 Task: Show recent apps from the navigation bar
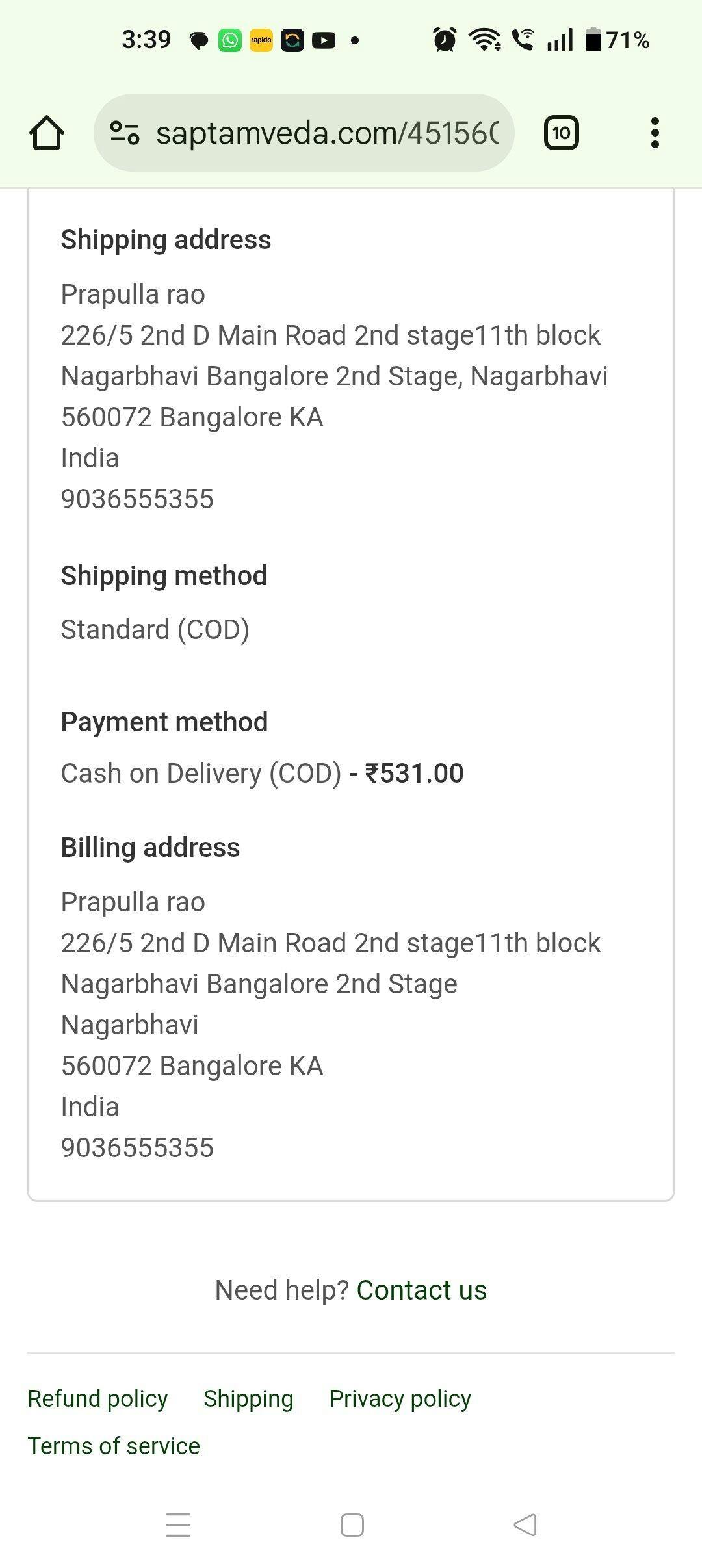pyautogui.click(x=178, y=1525)
